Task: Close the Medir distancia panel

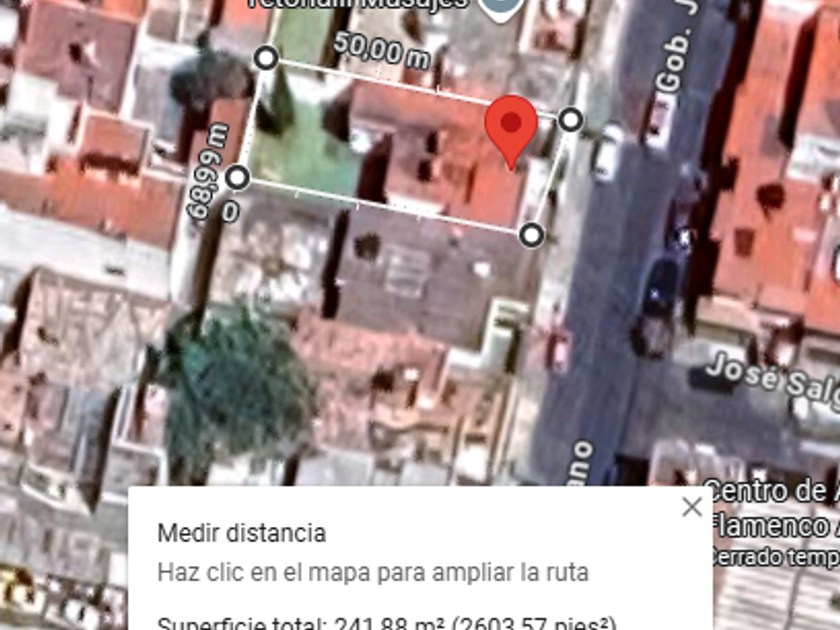Action: coord(692,507)
